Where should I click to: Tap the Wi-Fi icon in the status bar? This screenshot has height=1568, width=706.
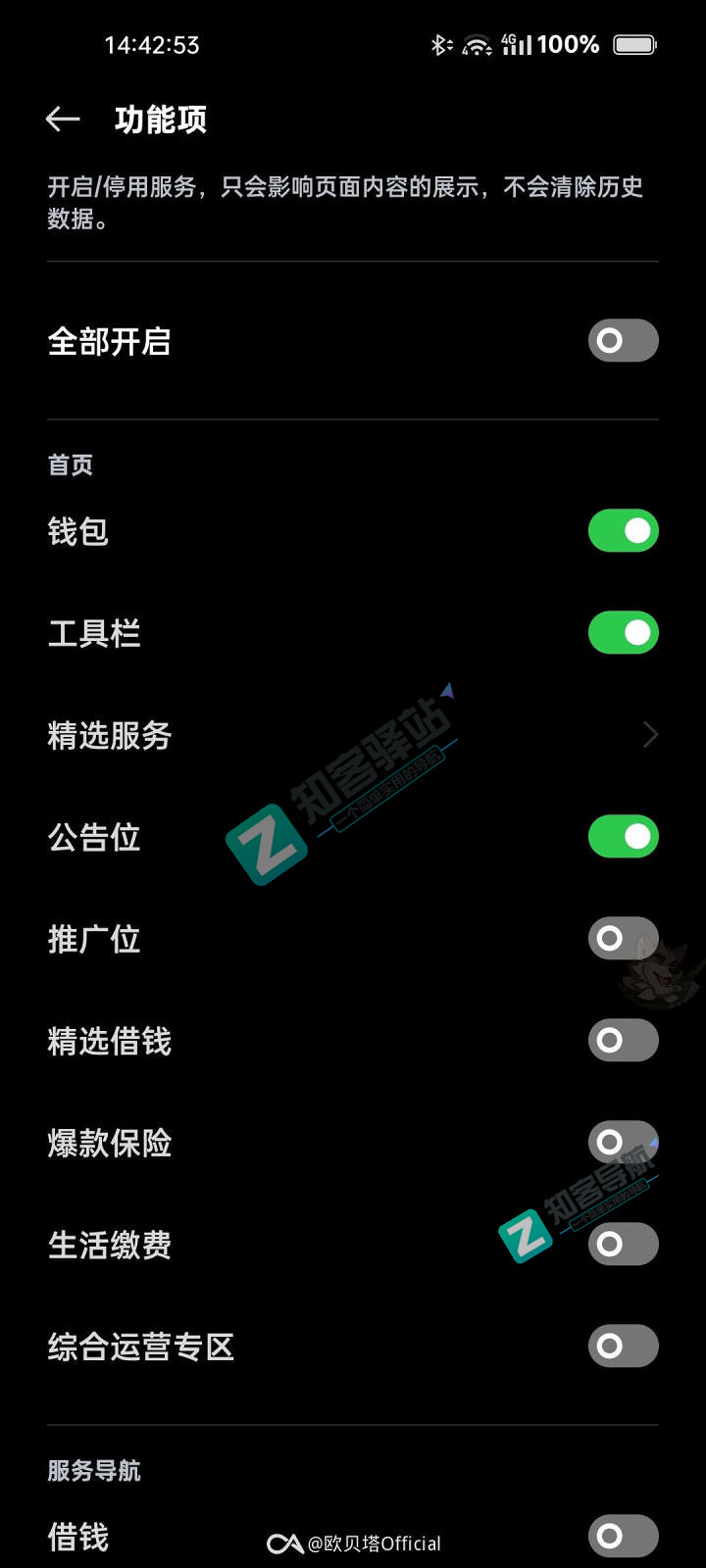point(478,44)
